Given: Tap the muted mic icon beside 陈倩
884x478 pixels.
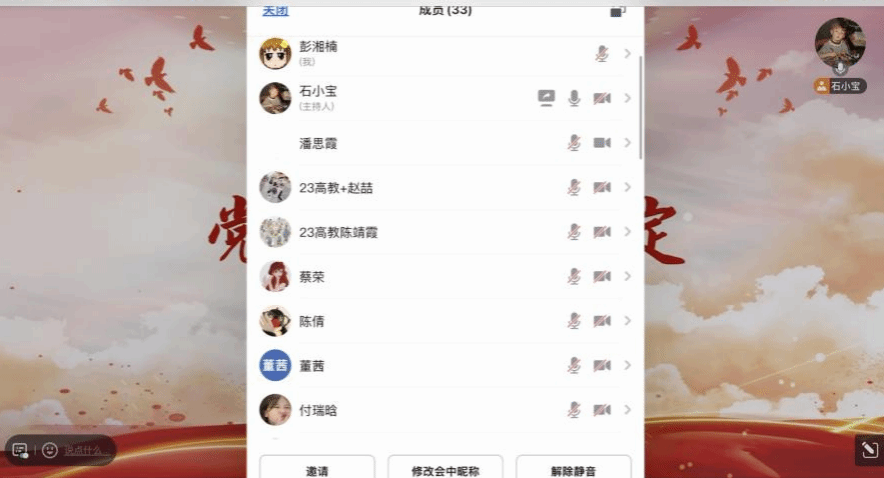Looking at the screenshot, I should [574, 321].
